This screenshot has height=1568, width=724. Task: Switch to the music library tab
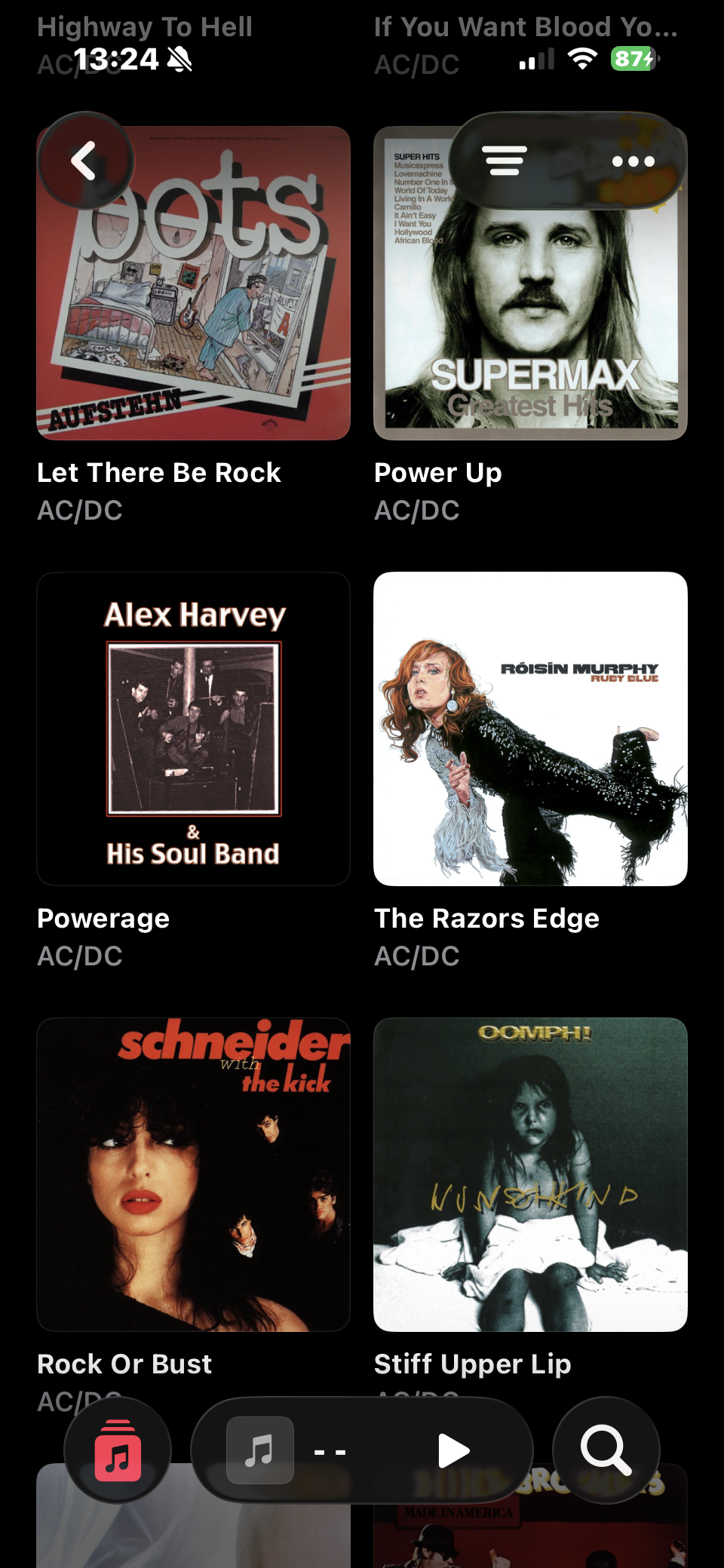tap(118, 1450)
